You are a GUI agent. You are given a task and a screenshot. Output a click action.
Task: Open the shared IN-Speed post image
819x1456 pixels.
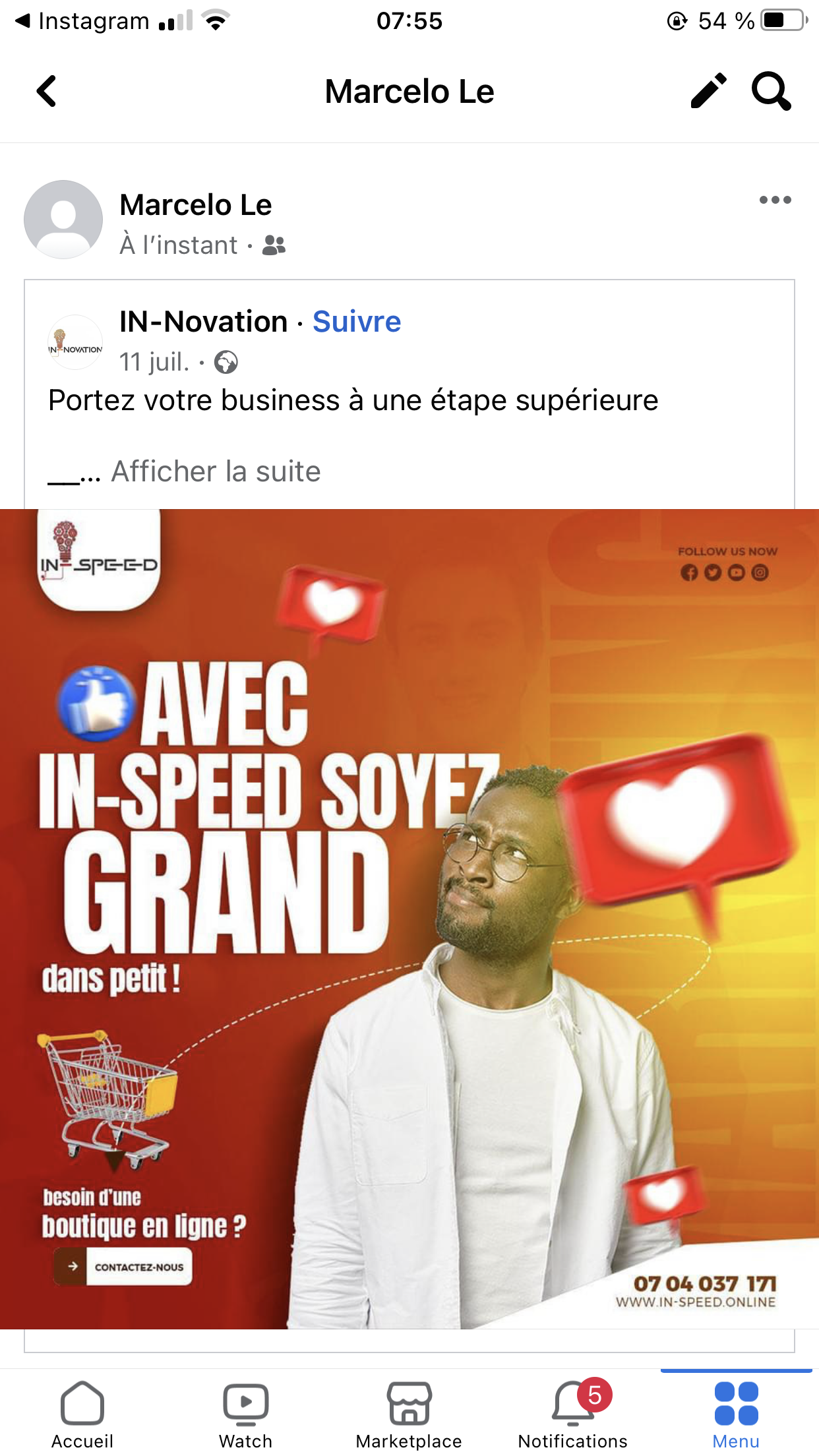tap(409, 918)
